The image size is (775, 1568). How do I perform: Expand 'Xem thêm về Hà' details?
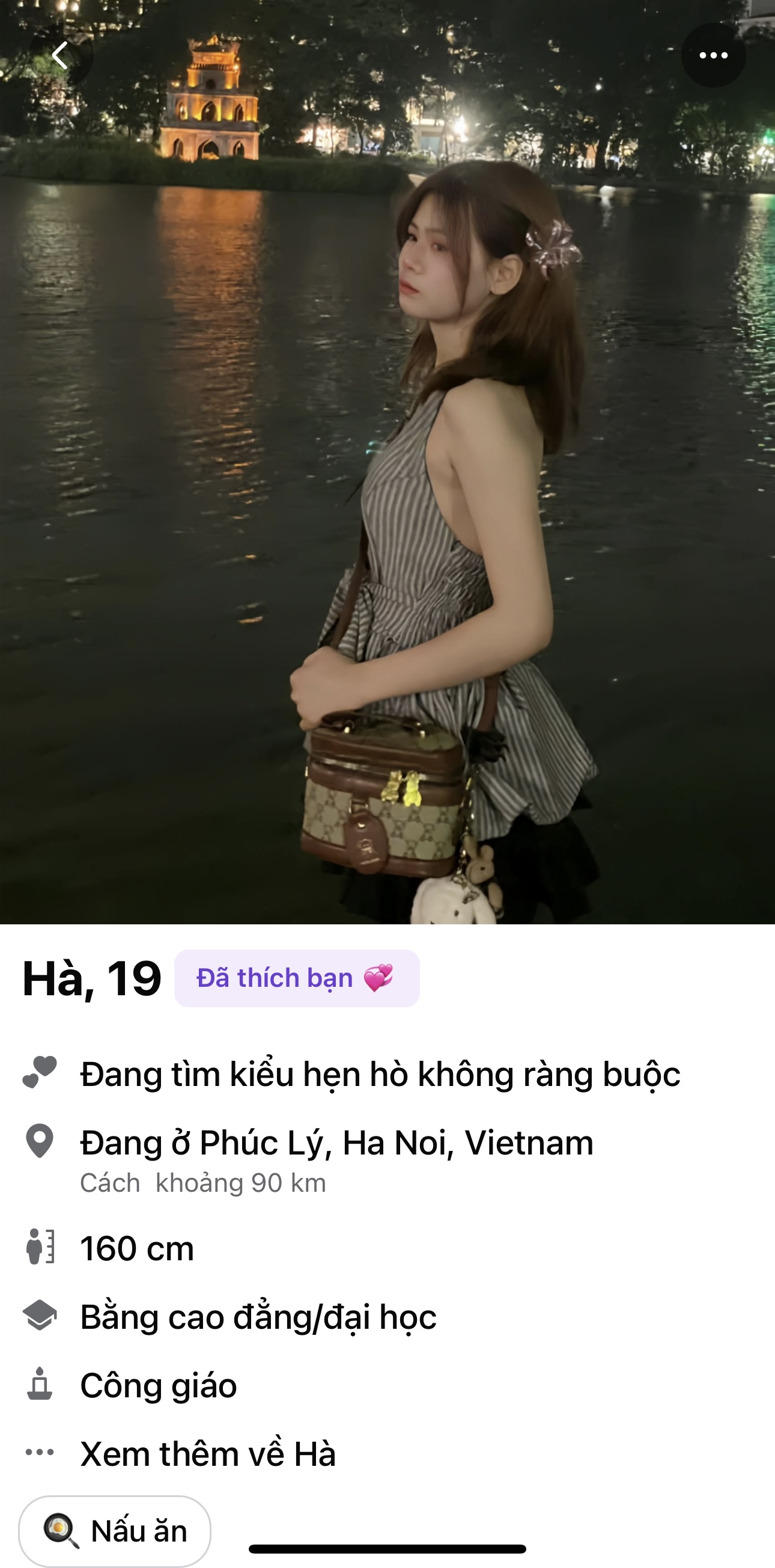coord(208,1454)
